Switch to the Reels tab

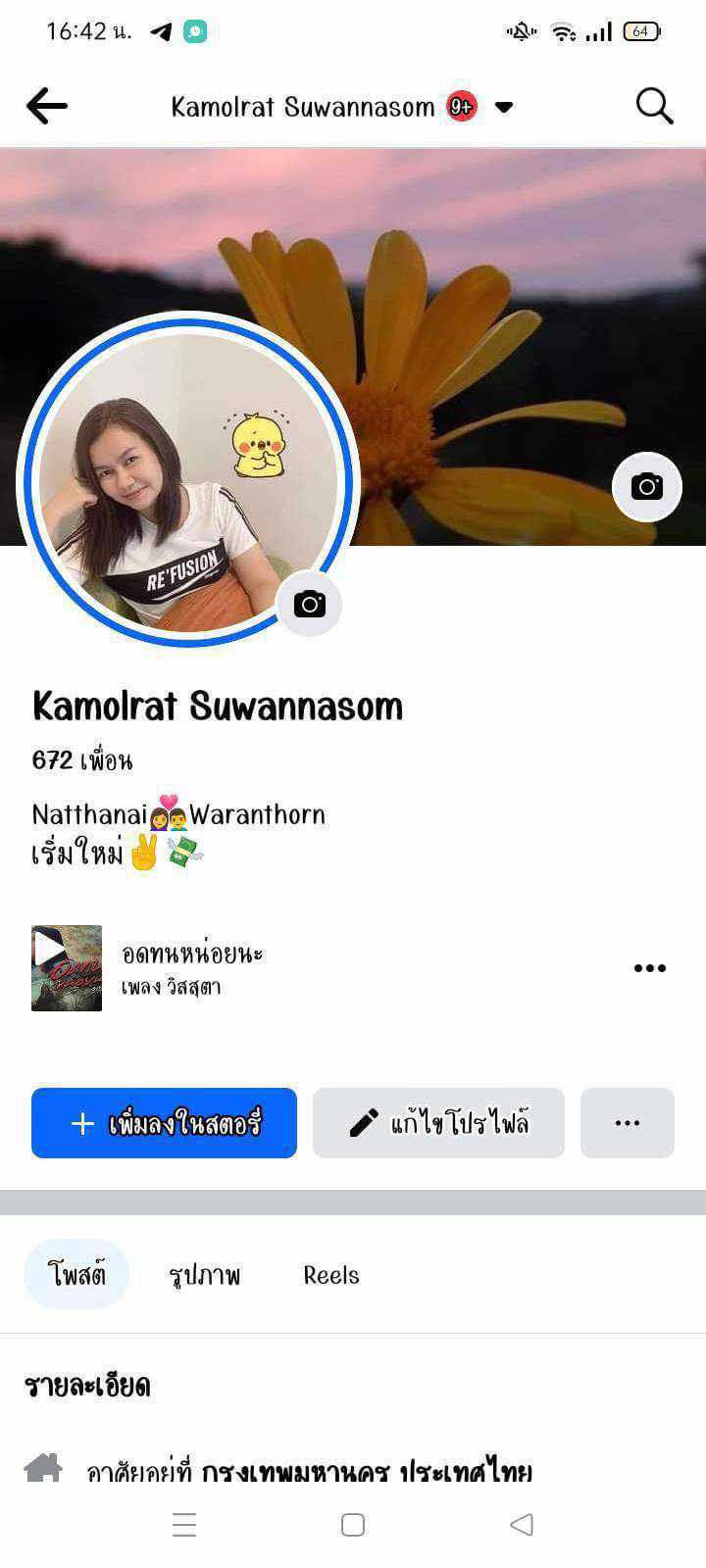[330, 1275]
